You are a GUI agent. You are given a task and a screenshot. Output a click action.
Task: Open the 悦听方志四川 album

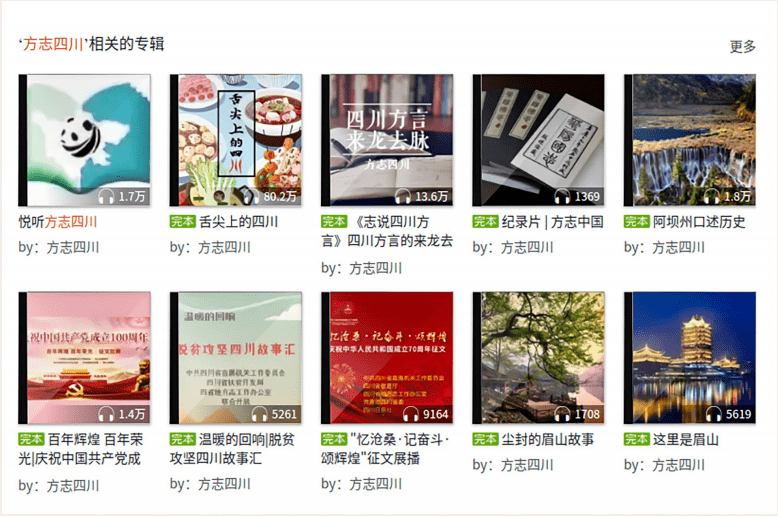coord(84,140)
